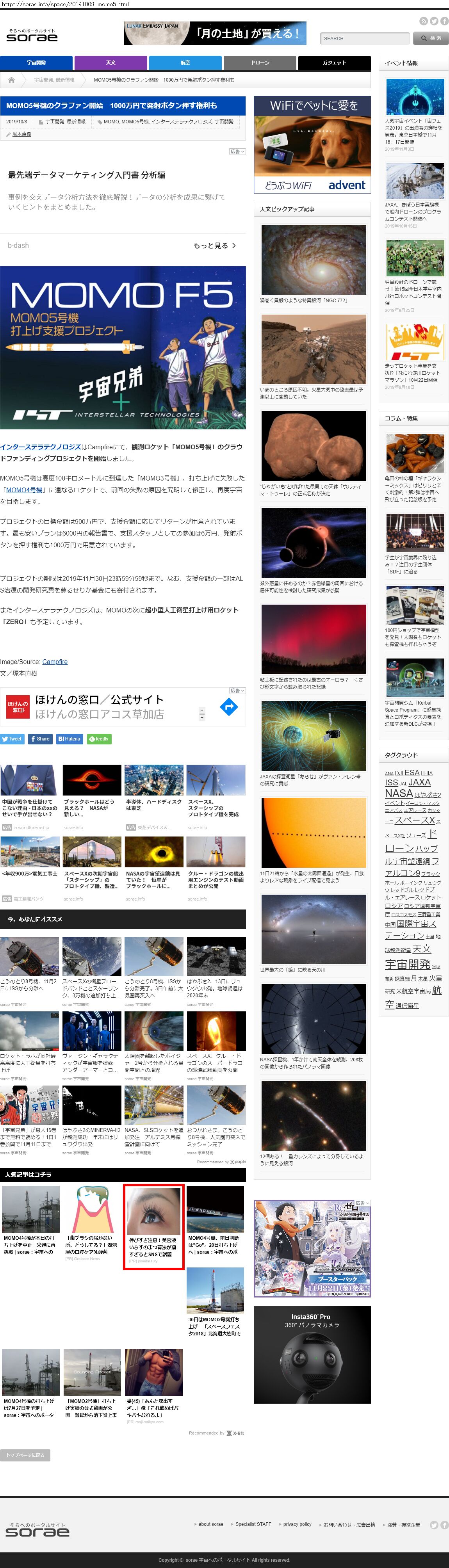
Task: Switch to the 天文 tab
Action: click(111, 63)
